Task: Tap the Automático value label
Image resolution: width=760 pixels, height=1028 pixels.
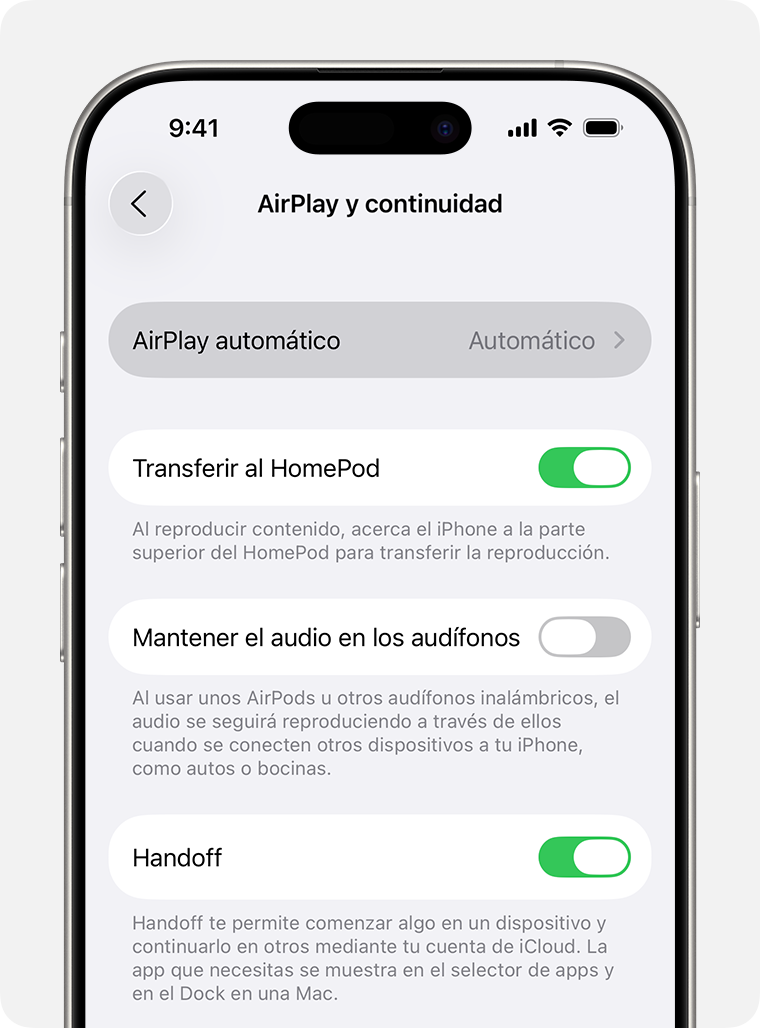Action: (531, 340)
